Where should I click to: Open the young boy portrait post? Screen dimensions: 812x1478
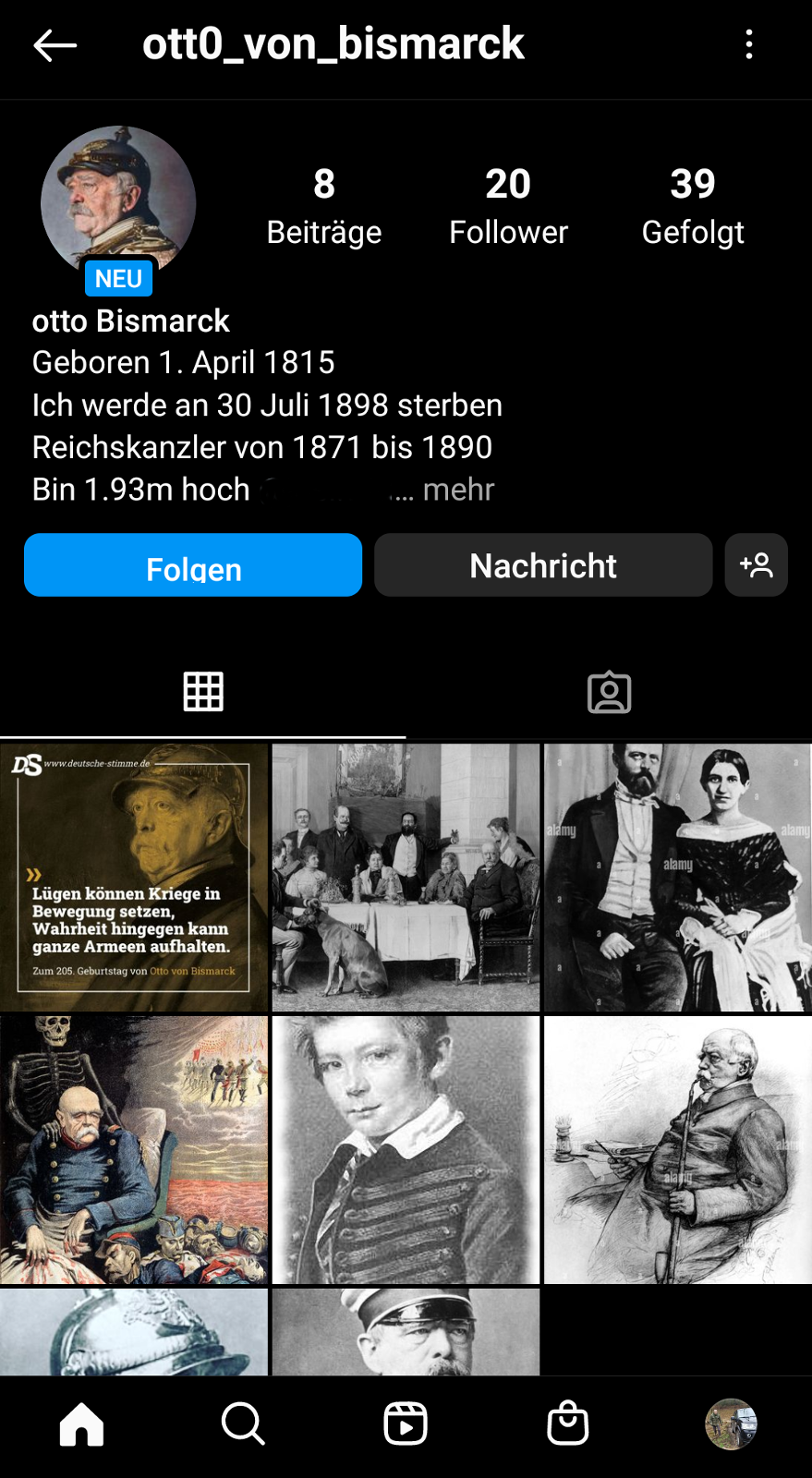click(x=406, y=1150)
